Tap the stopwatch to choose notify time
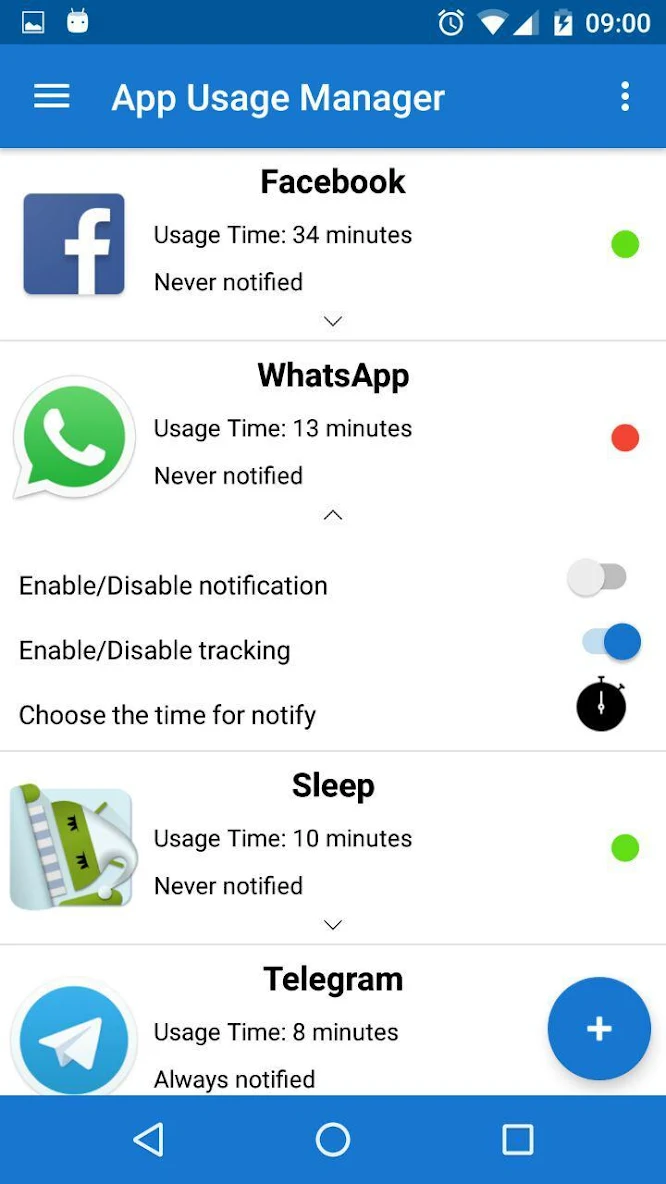Screen dimensions: 666x1184 click(x=601, y=704)
